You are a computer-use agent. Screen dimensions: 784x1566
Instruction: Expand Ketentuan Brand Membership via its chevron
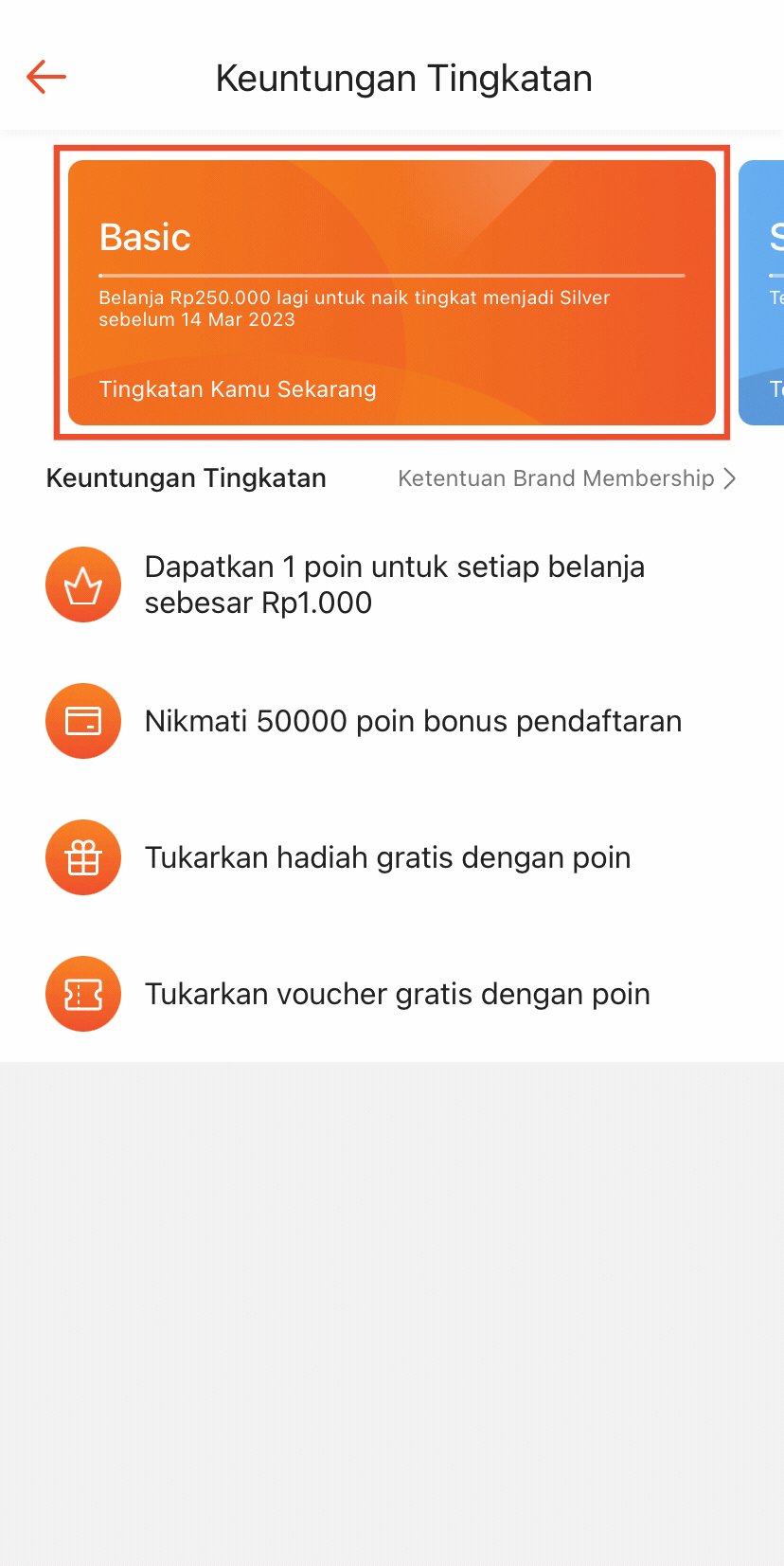coord(730,478)
